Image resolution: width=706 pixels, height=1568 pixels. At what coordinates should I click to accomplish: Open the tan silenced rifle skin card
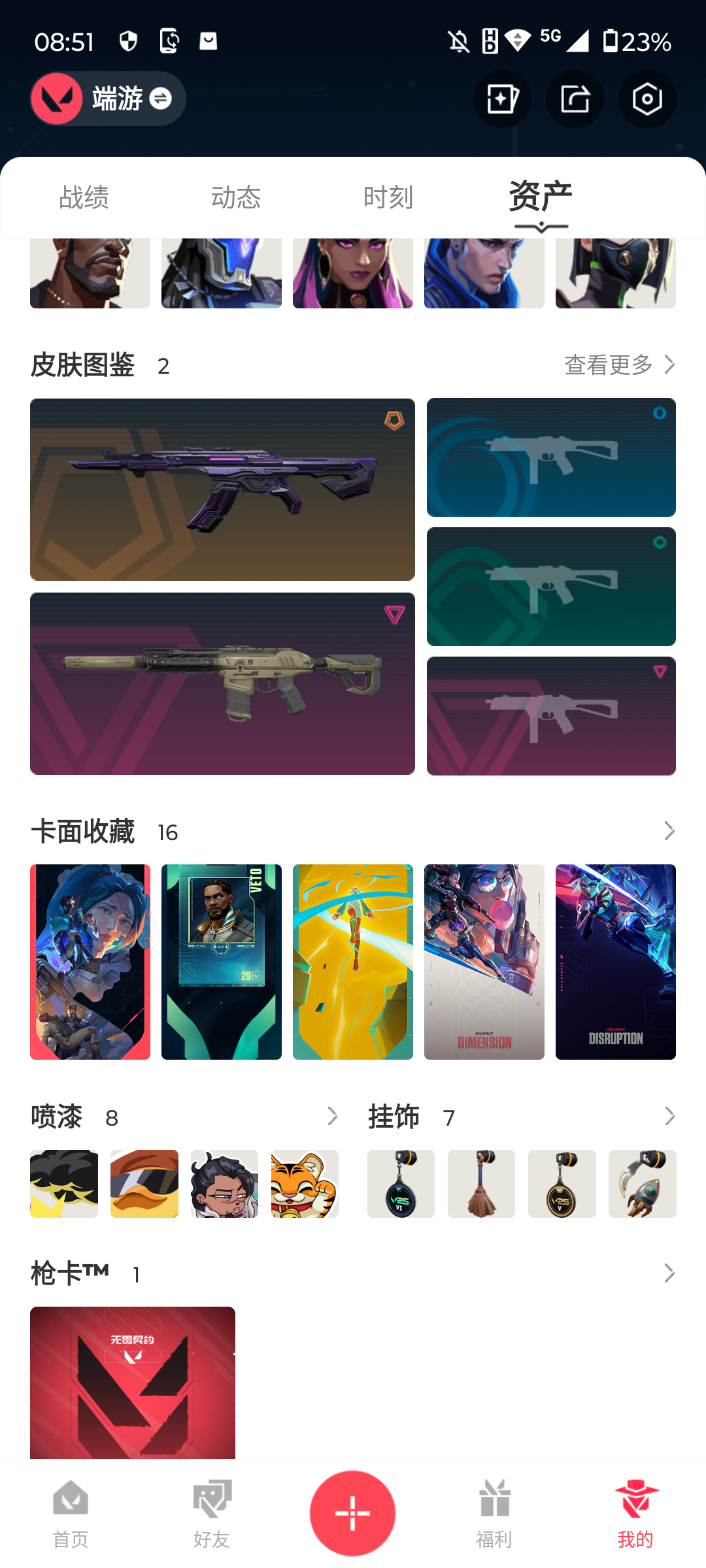pyautogui.click(x=222, y=683)
